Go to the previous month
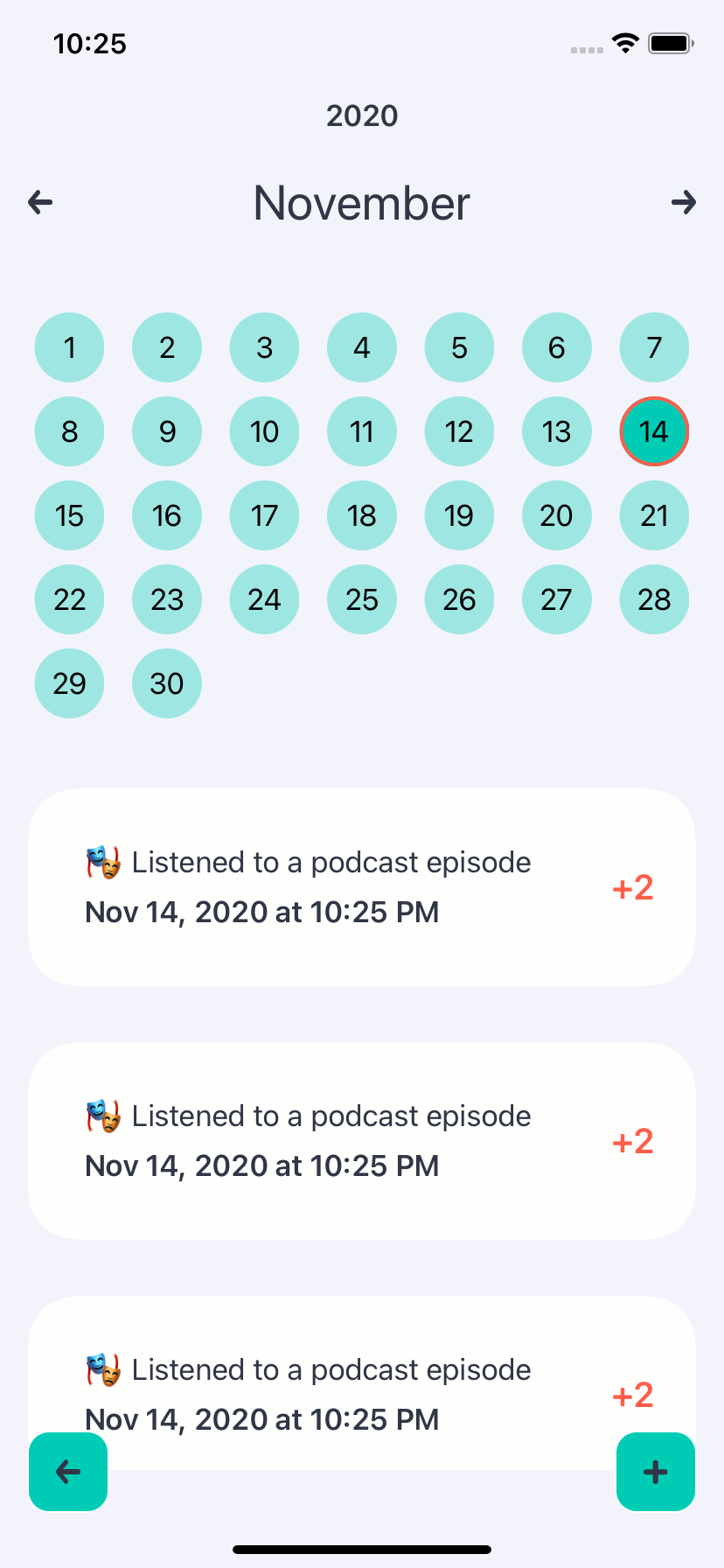This screenshot has width=724, height=1568. 40,203
